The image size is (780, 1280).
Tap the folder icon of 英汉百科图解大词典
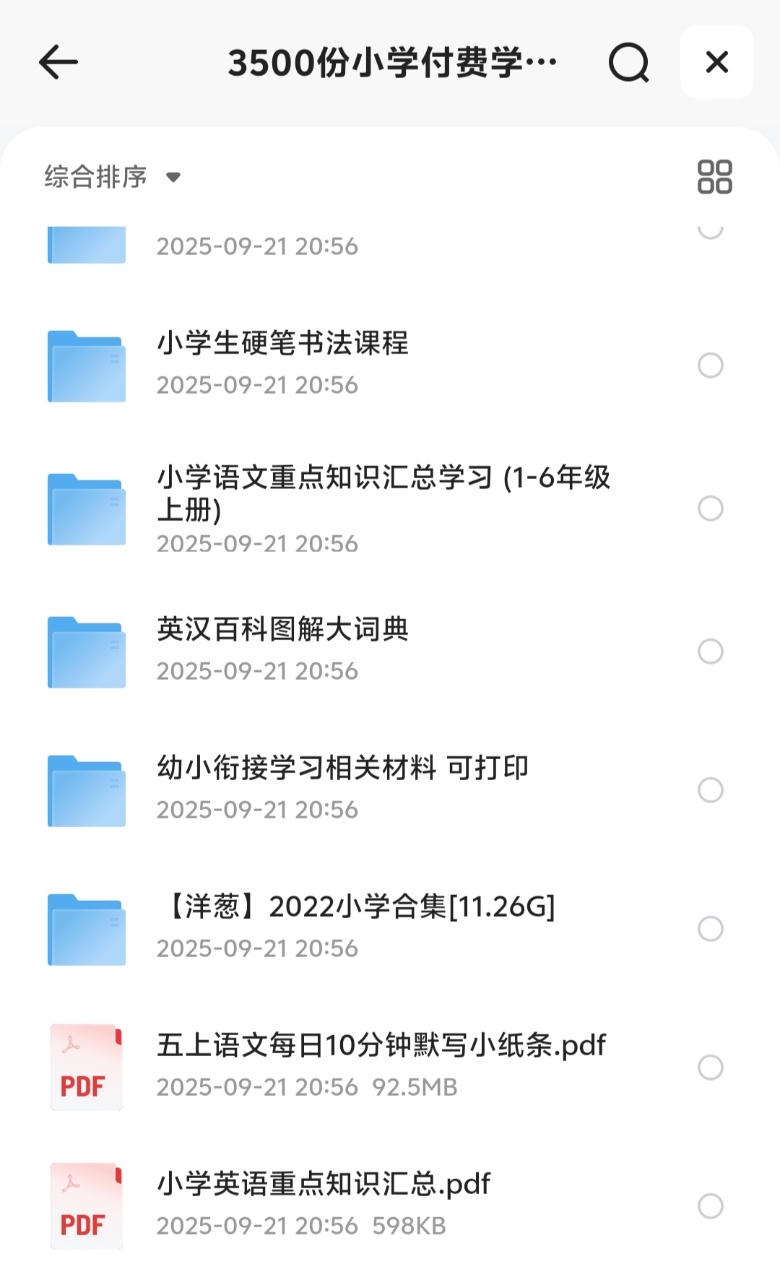tap(86, 651)
